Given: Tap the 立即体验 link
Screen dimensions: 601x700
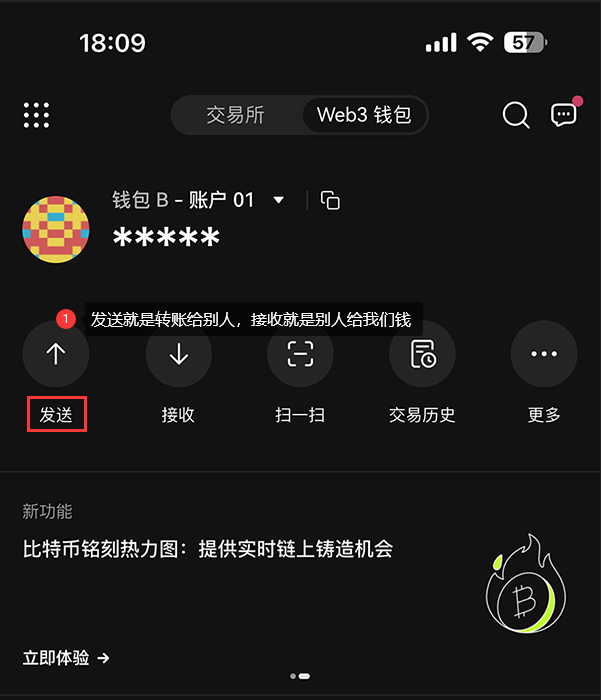Looking at the screenshot, I should point(66,658).
